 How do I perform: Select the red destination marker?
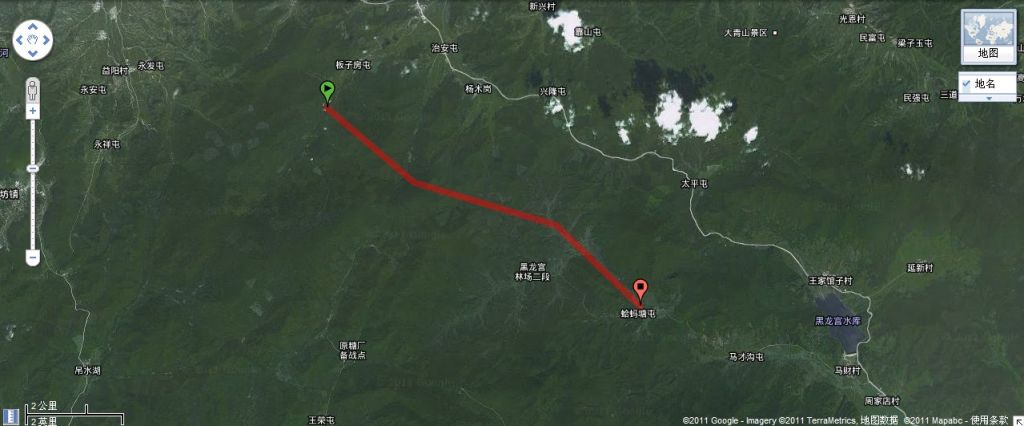[640, 291]
